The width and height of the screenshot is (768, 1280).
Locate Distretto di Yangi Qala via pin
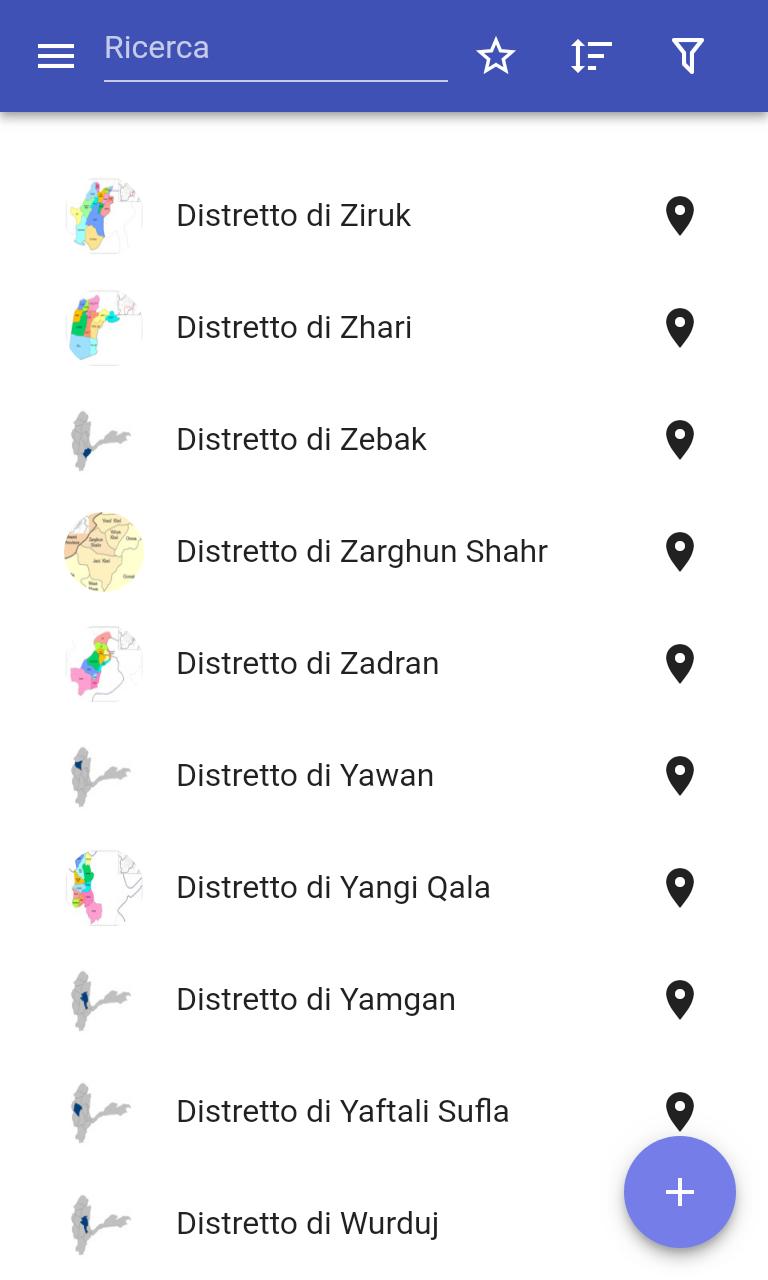tap(680, 888)
